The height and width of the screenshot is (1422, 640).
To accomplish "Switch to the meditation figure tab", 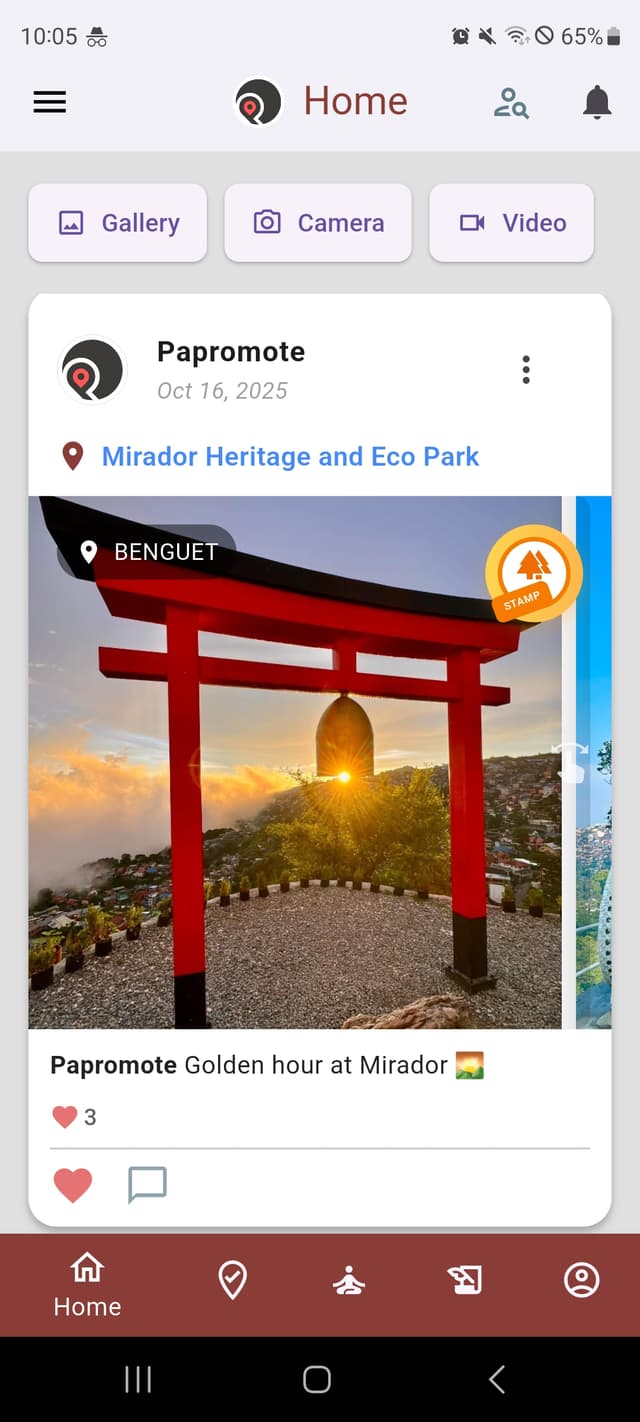I will coord(349,1280).
